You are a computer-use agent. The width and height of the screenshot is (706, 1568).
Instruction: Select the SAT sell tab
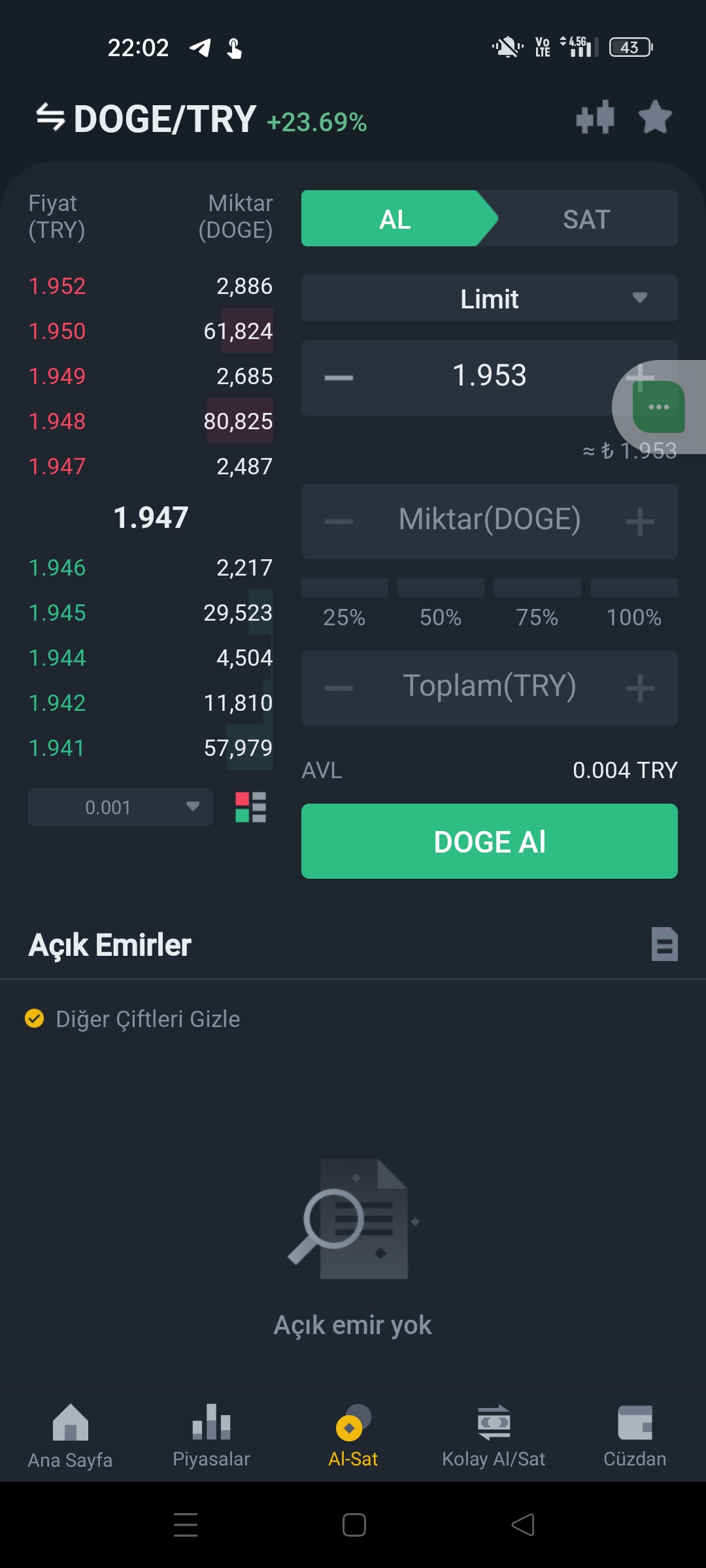[586, 219]
